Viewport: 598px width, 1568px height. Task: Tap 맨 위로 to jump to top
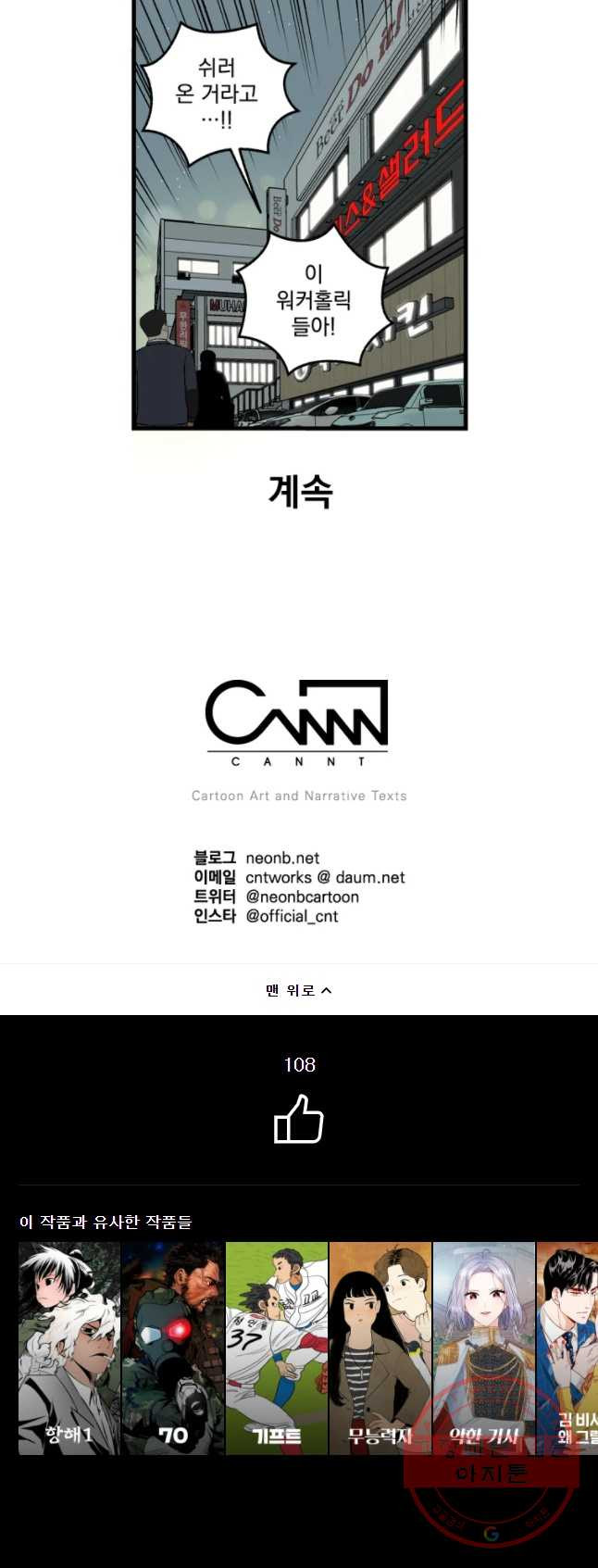coord(298,990)
